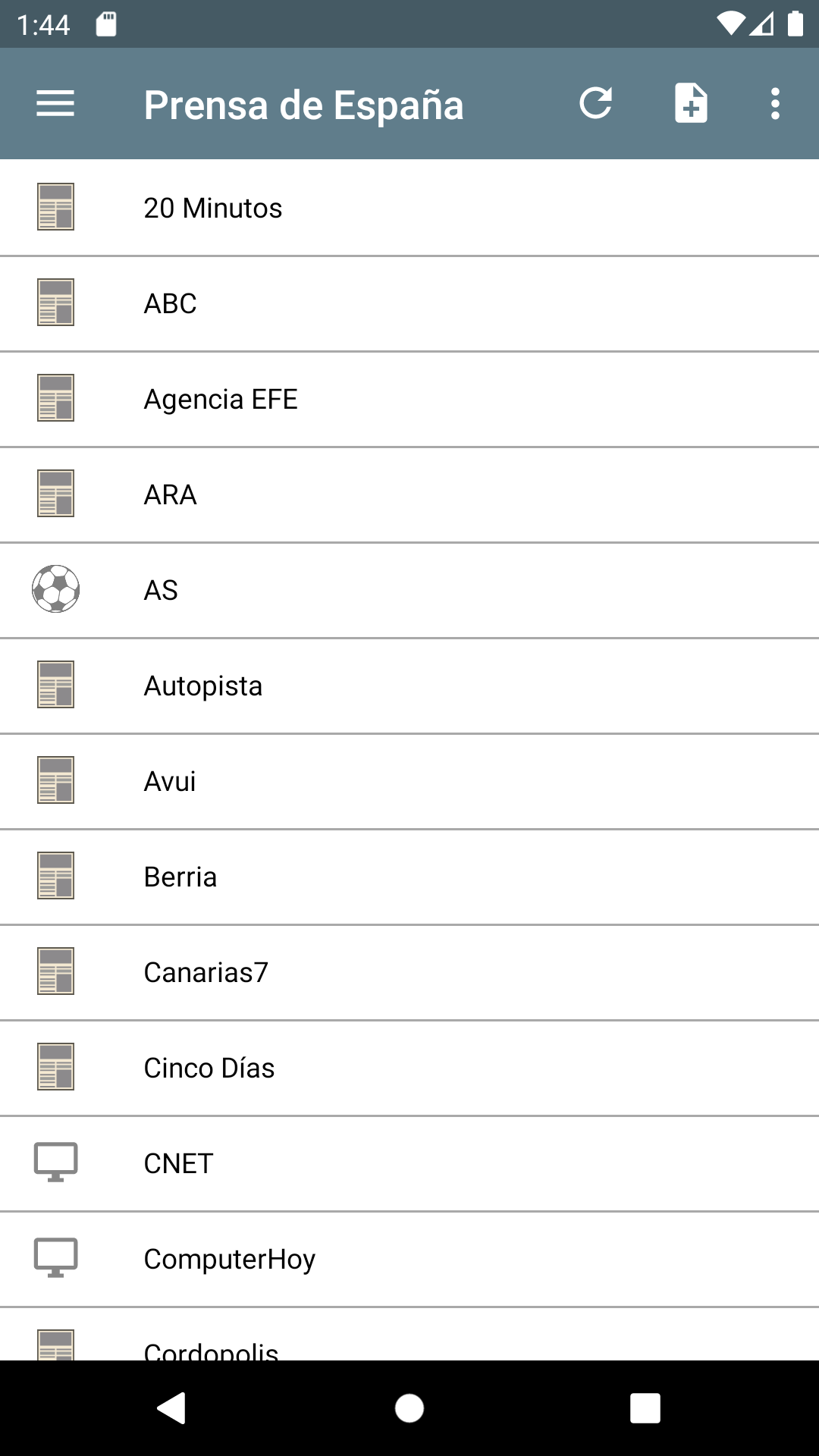Image resolution: width=819 pixels, height=1456 pixels.
Task: Open Avui
Action: 409,781
